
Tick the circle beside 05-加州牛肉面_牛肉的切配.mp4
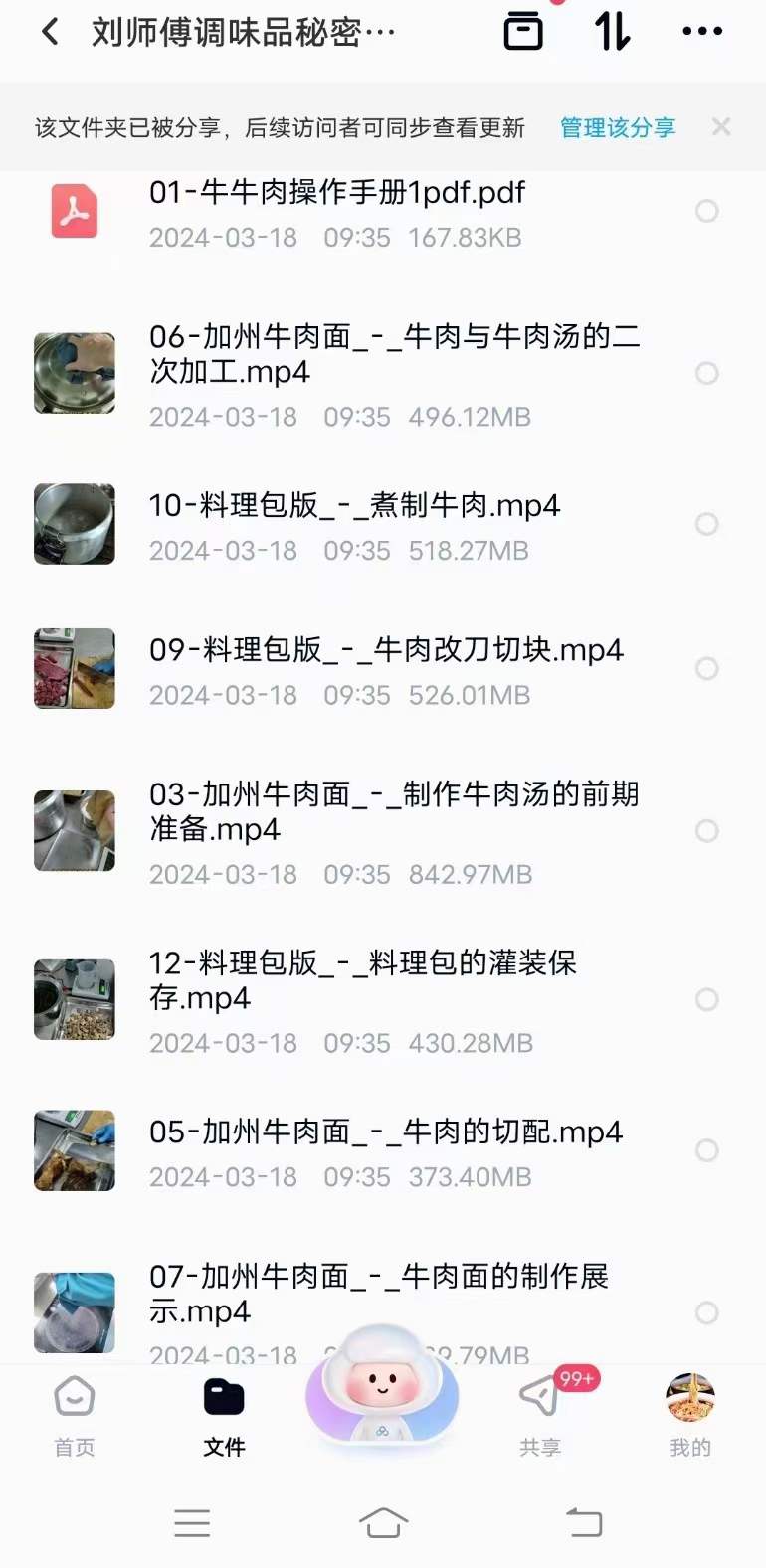pos(707,1150)
